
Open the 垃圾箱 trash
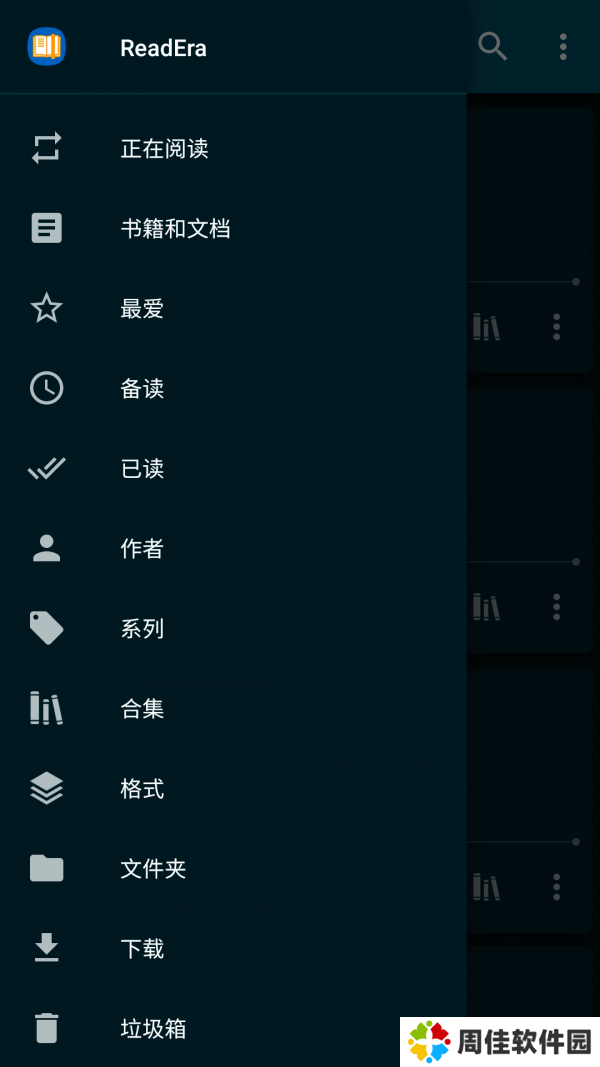click(153, 1029)
